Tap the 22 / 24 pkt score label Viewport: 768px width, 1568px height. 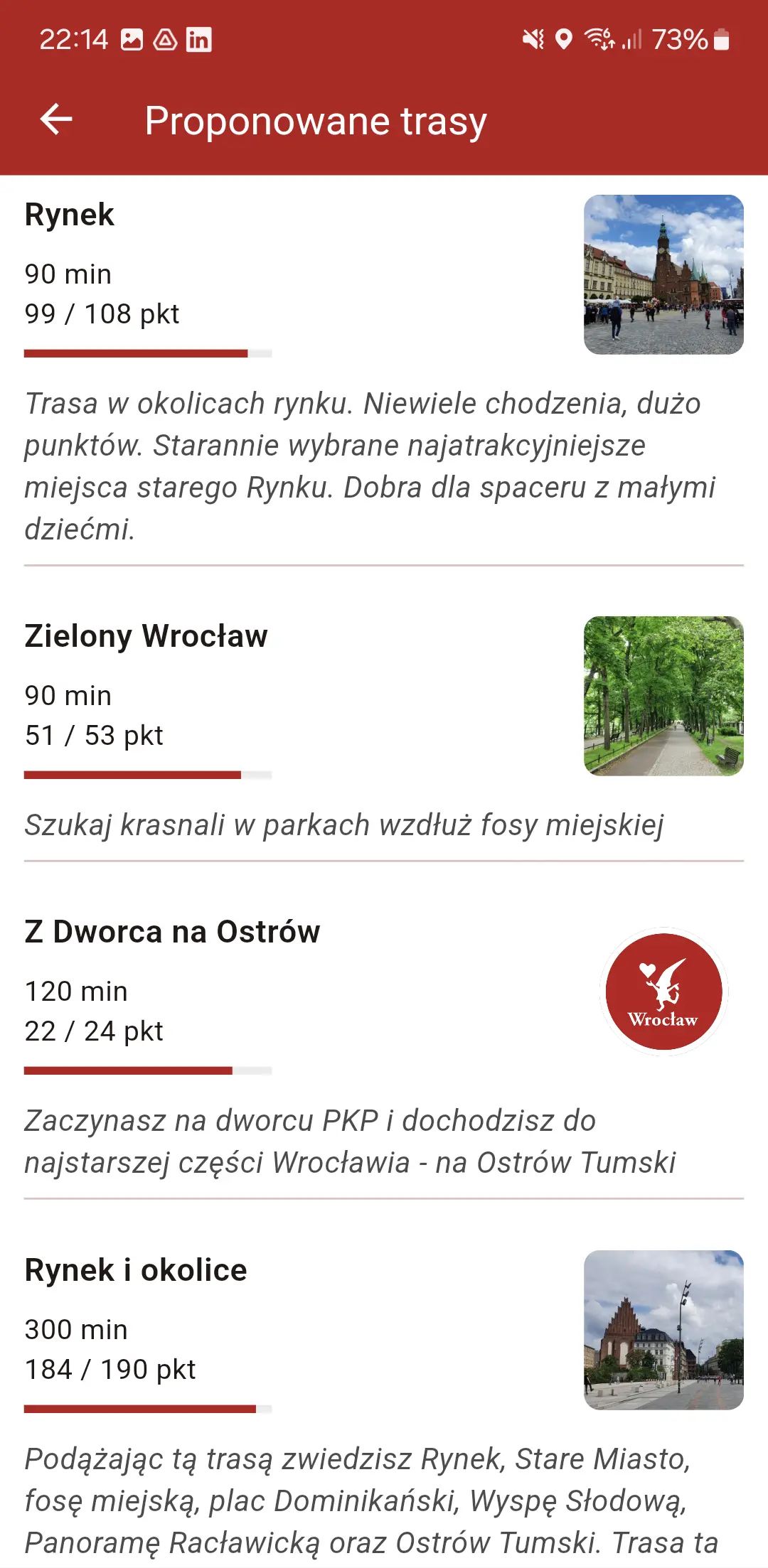point(93,1029)
